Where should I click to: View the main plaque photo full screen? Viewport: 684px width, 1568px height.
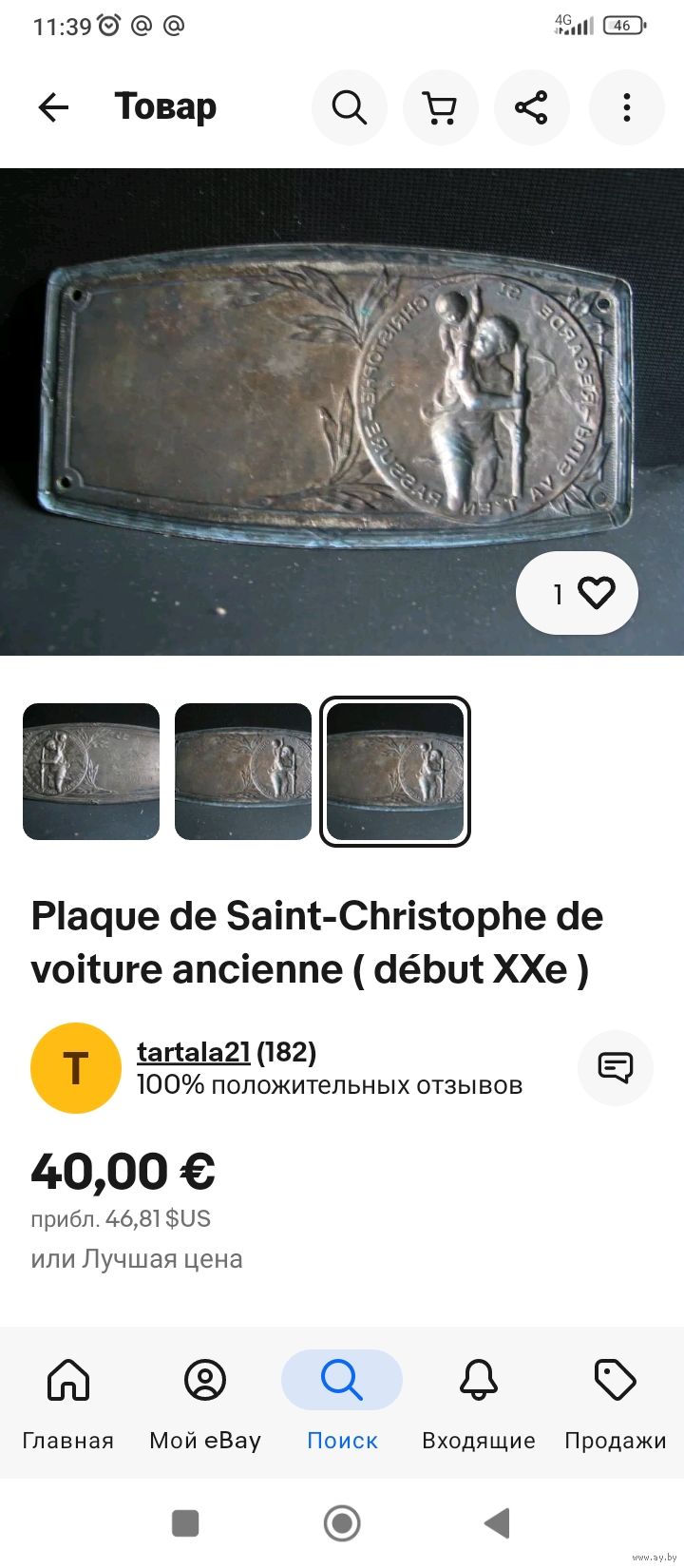pos(342,411)
